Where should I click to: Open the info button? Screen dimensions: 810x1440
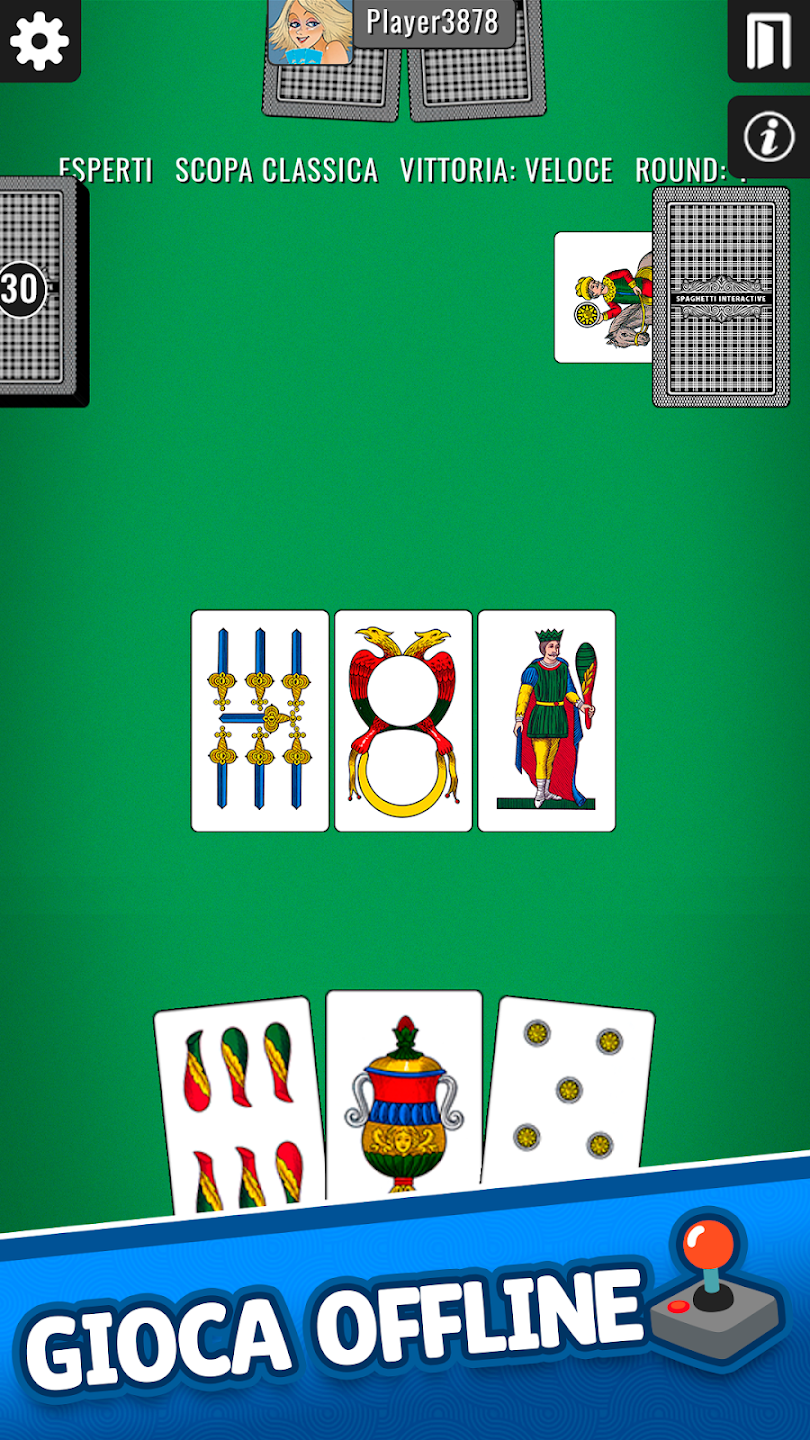coord(769,137)
